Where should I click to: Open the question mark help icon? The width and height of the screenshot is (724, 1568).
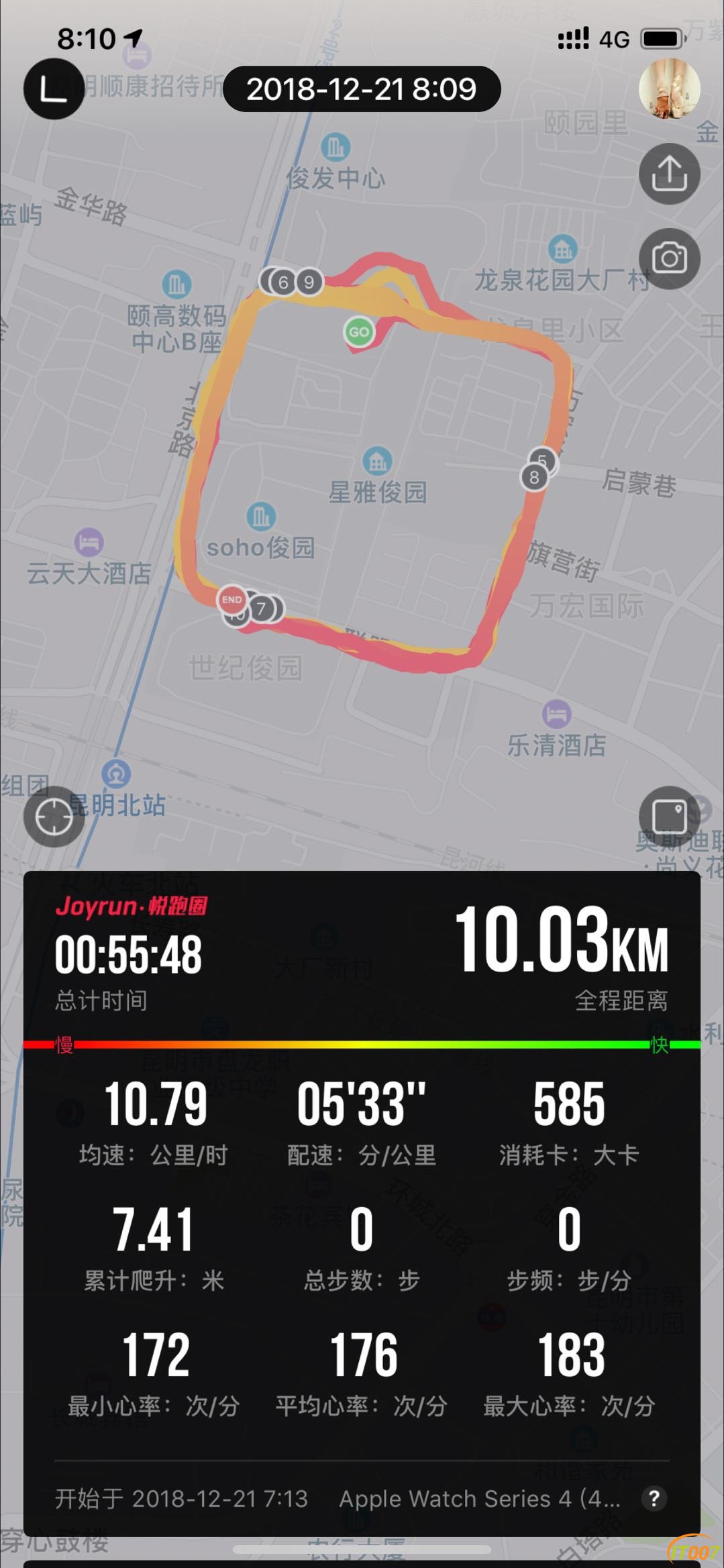654,1498
